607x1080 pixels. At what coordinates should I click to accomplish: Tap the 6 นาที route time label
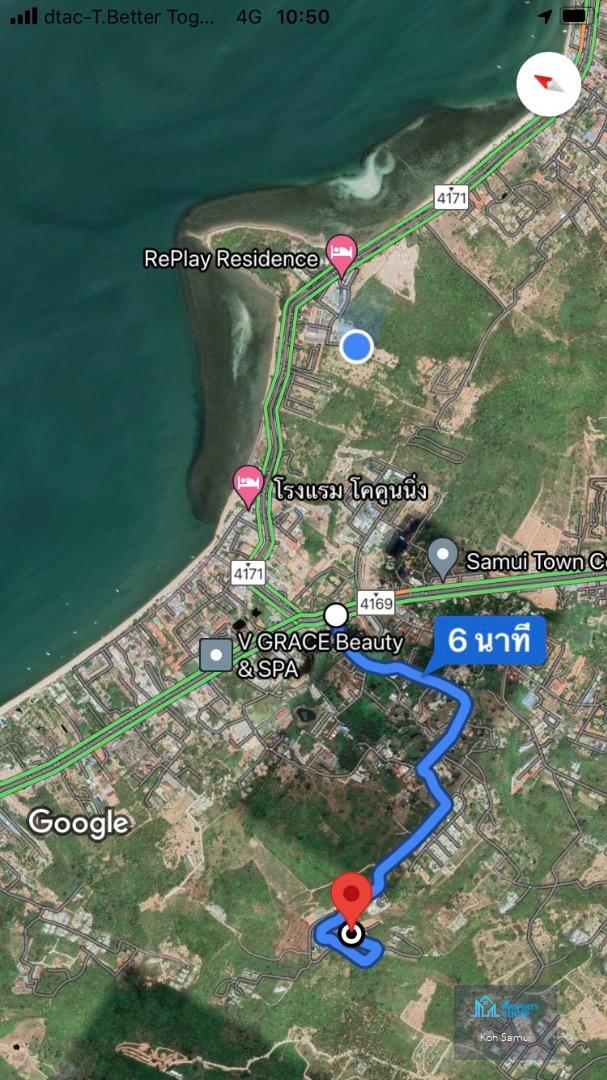(x=488, y=640)
